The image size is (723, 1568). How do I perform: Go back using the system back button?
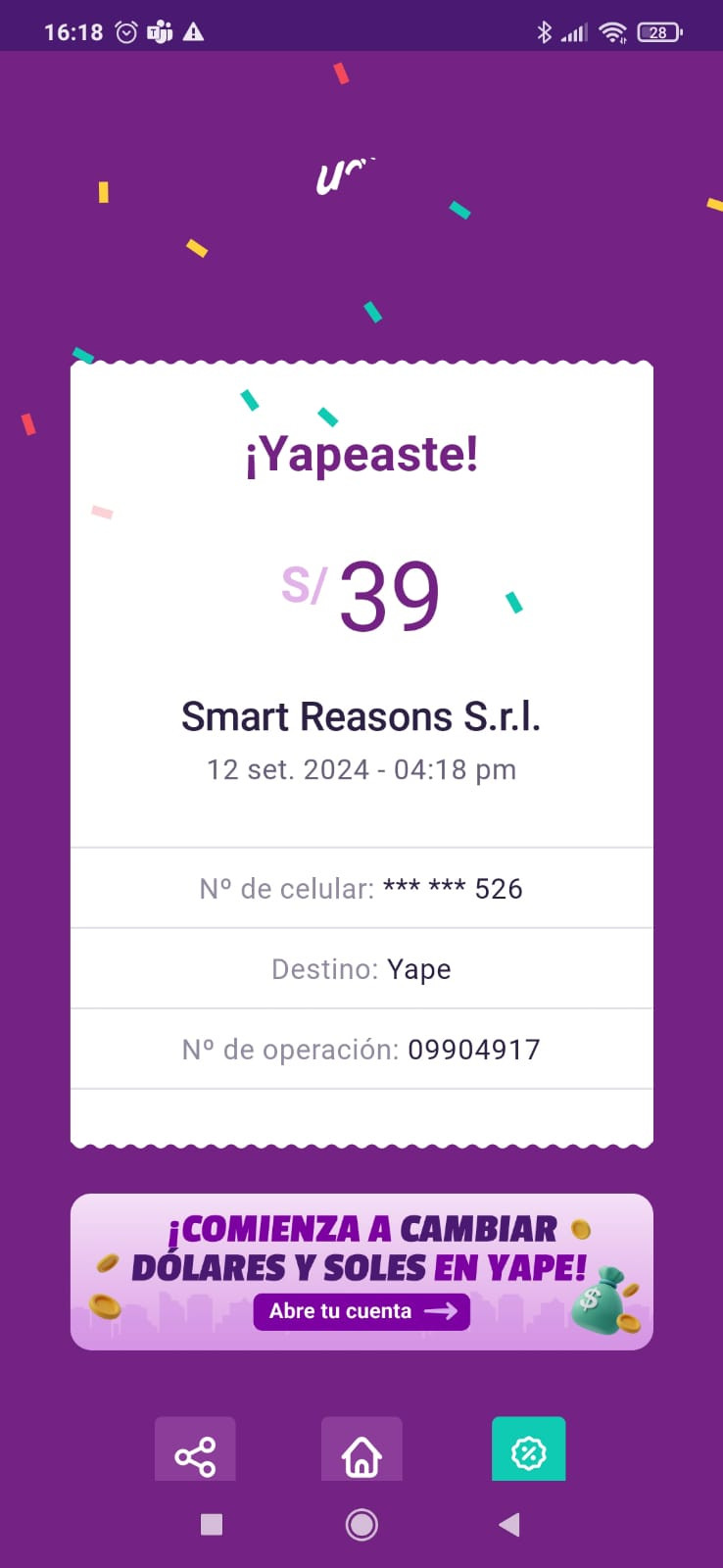pyautogui.click(x=508, y=1525)
